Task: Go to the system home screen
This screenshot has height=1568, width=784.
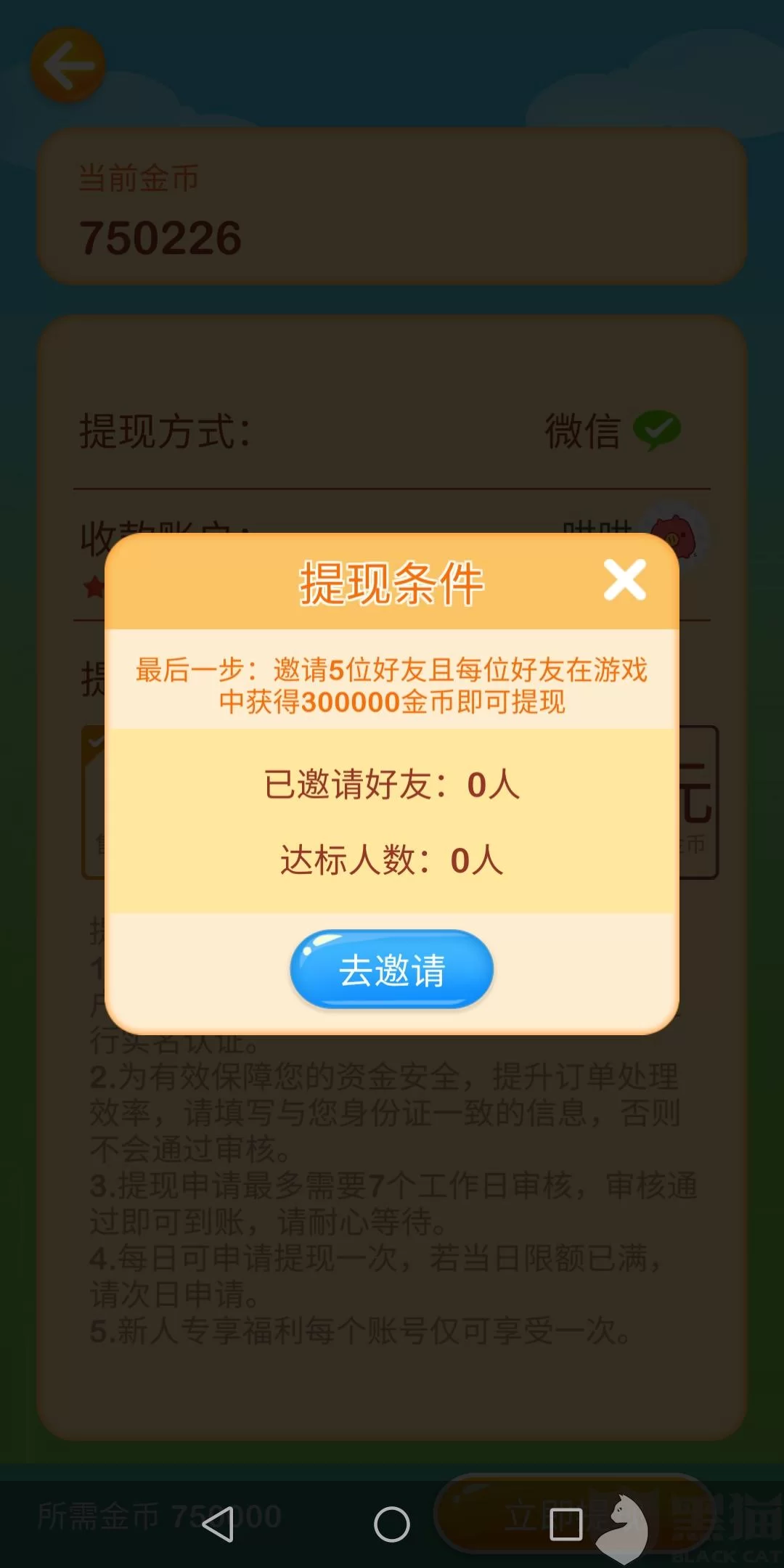Action: [392, 1524]
